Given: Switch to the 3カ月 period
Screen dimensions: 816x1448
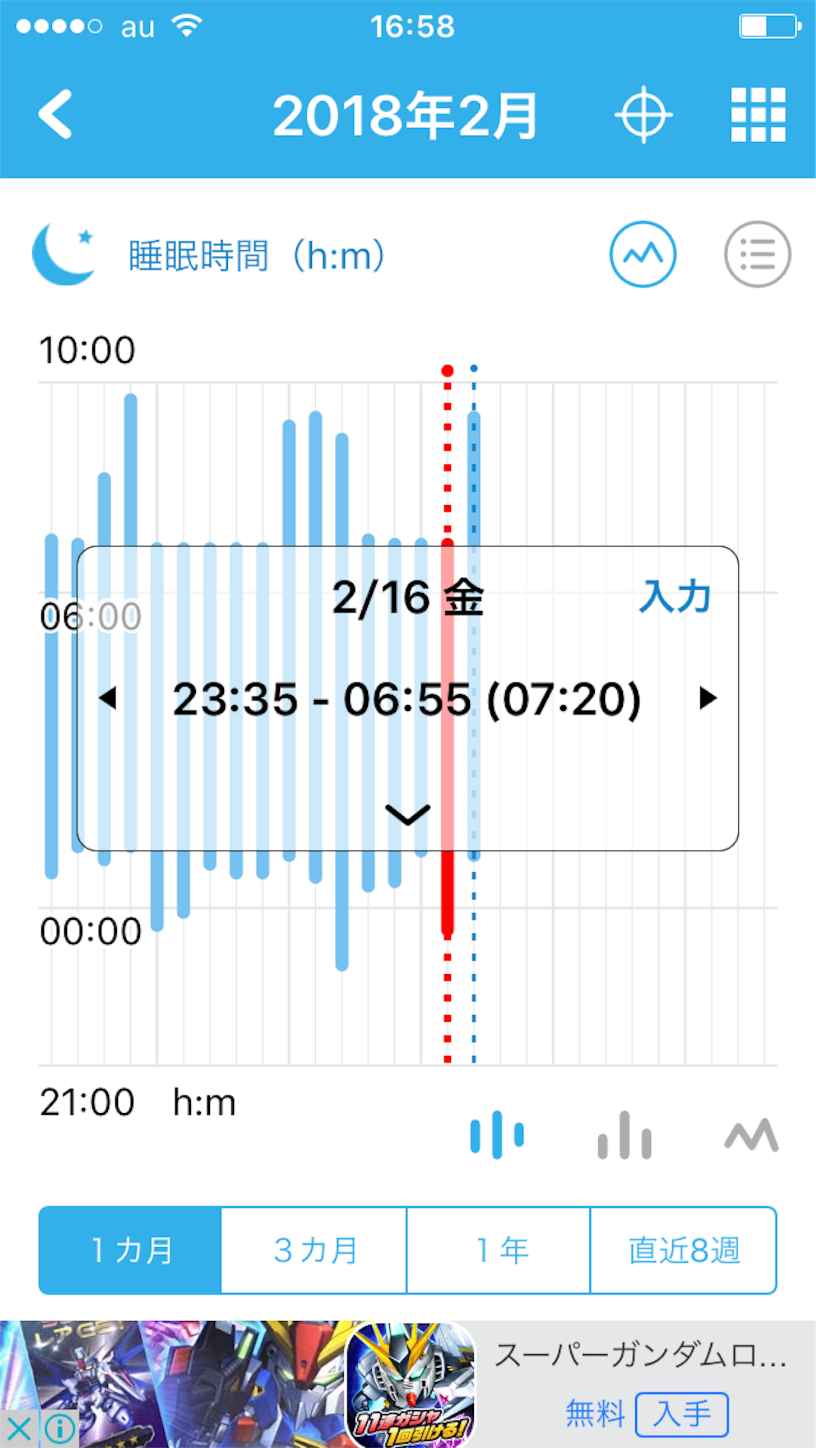Looking at the screenshot, I should click(314, 1250).
